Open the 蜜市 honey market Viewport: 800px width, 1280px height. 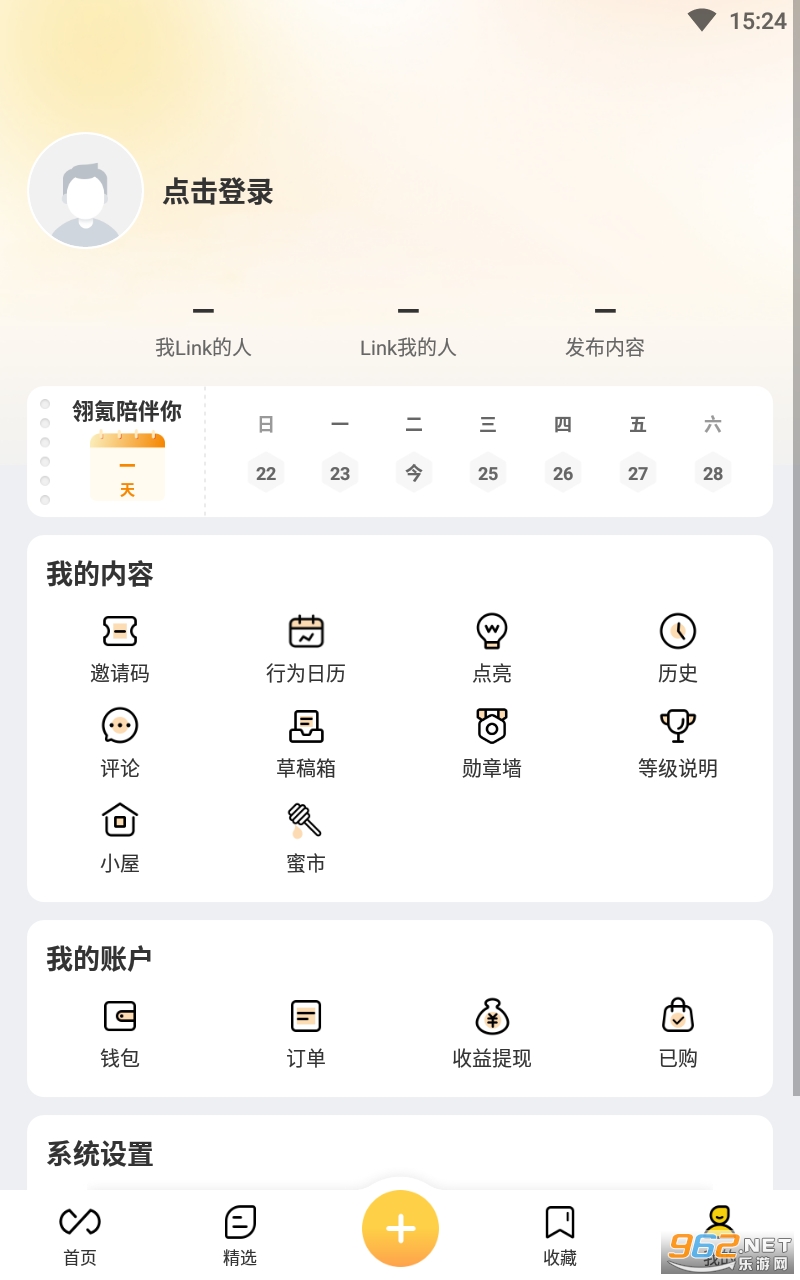(x=306, y=838)
